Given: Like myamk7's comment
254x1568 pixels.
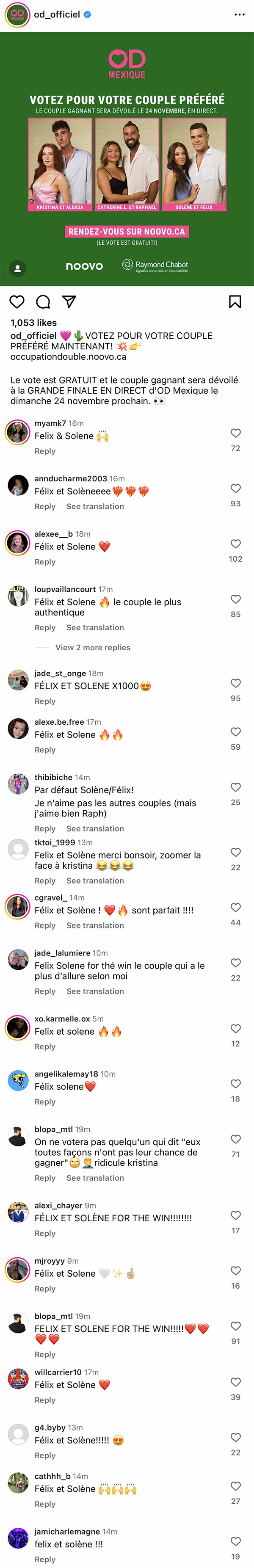Looking at the screenshot, I should [x=236, y=433].
